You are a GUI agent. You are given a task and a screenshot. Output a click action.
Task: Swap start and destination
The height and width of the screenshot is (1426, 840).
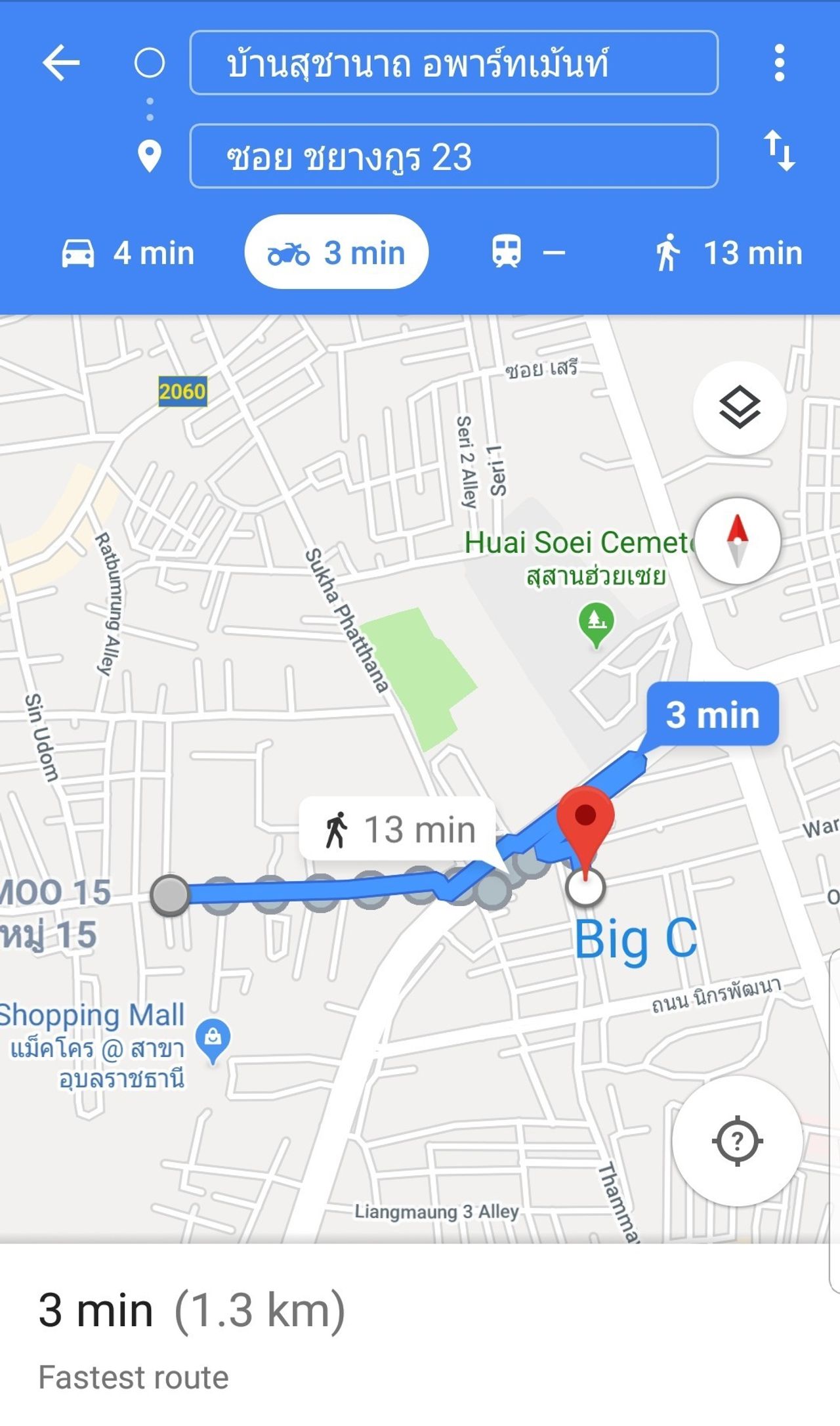point(779,151)
